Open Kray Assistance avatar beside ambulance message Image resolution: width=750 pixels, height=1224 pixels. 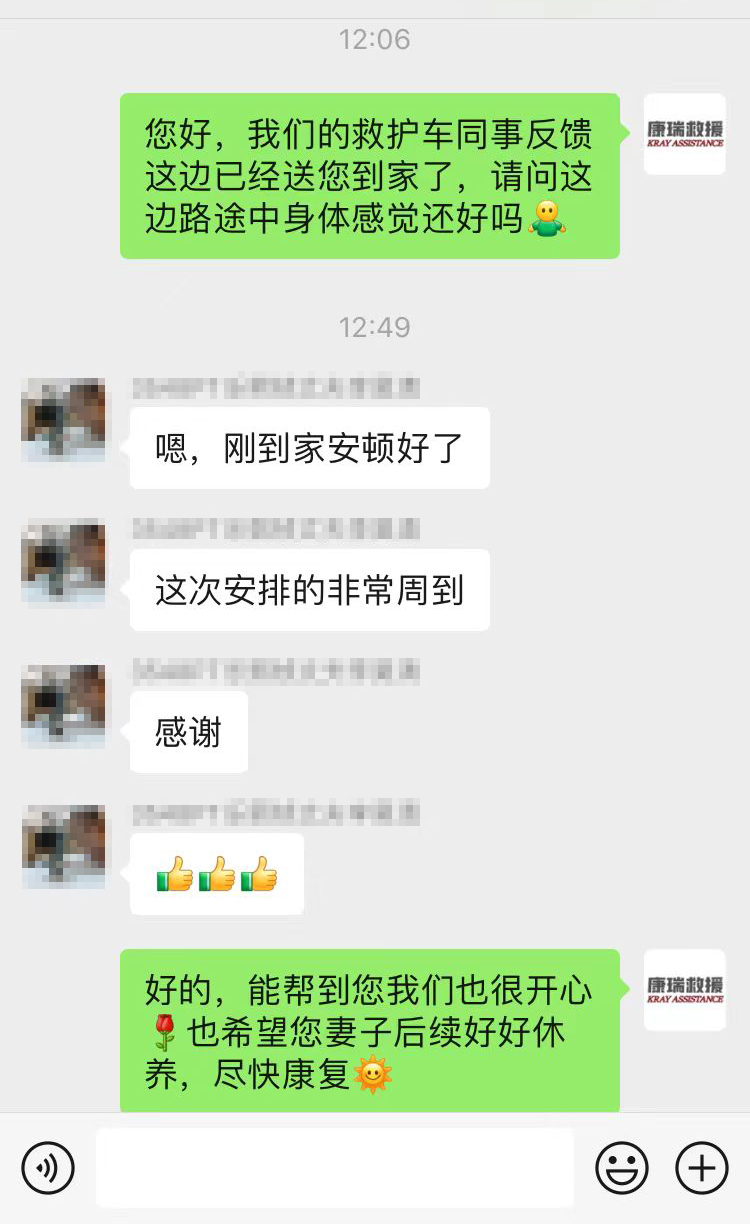685,134
